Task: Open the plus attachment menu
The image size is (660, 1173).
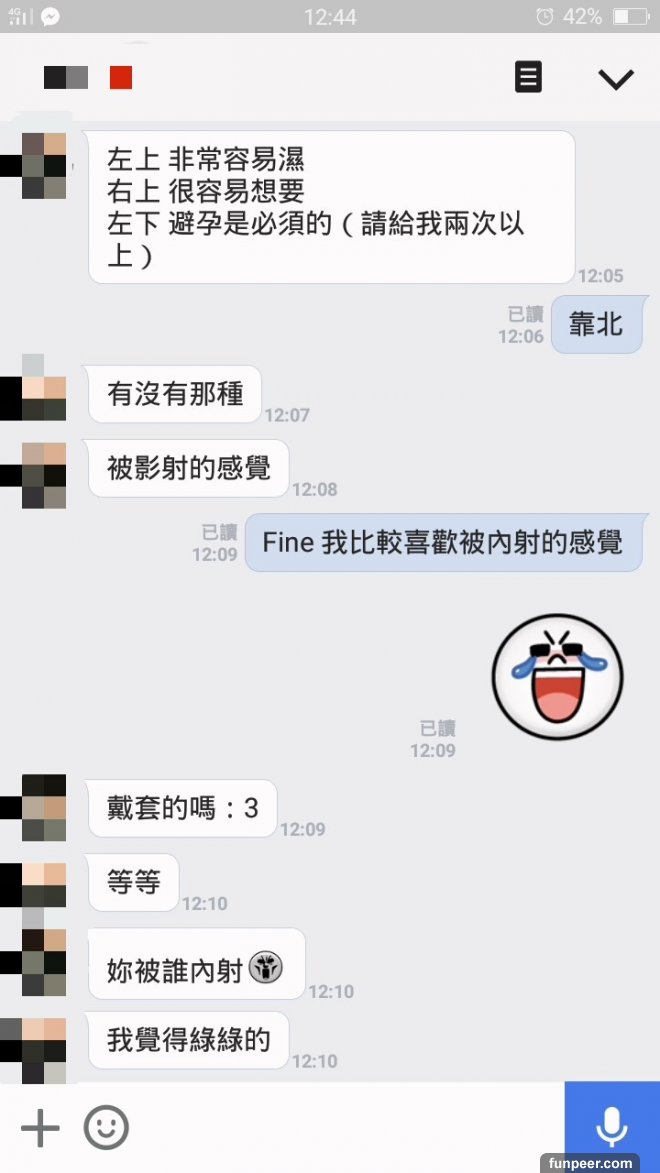Action: 40,1129
